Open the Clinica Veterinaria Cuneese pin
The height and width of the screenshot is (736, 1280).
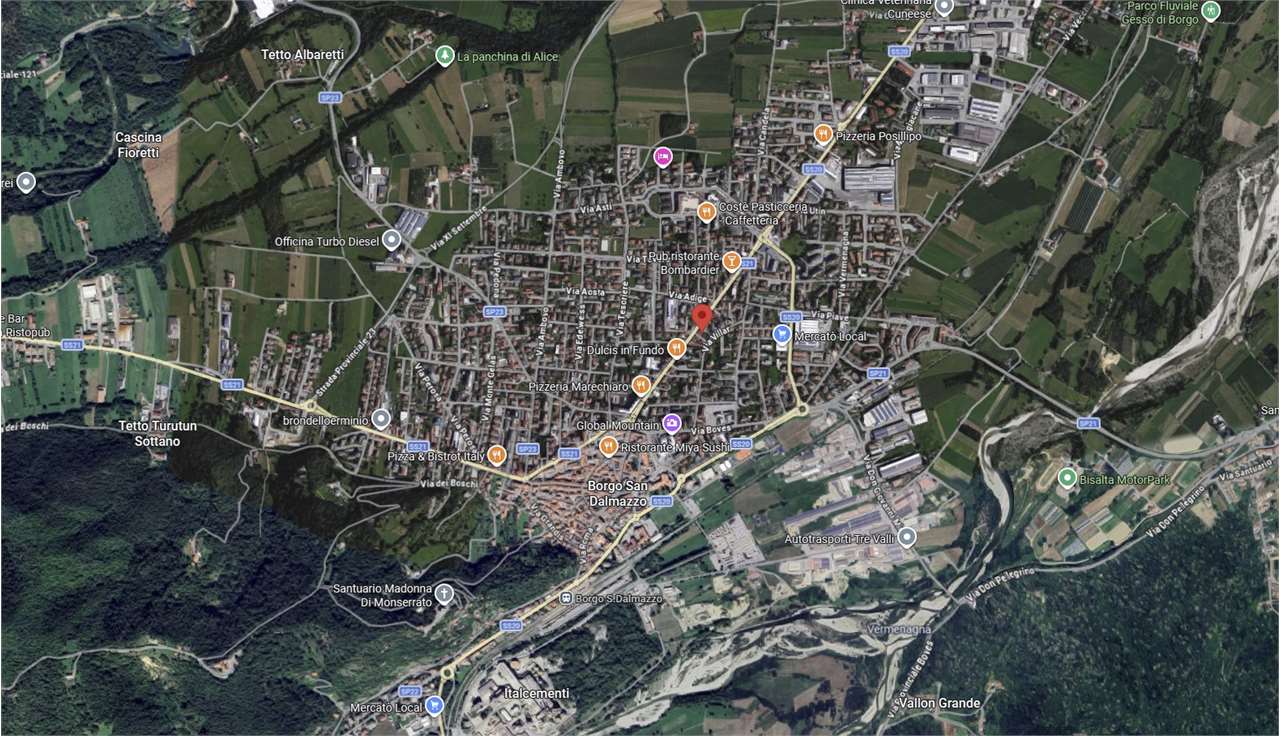945,7
